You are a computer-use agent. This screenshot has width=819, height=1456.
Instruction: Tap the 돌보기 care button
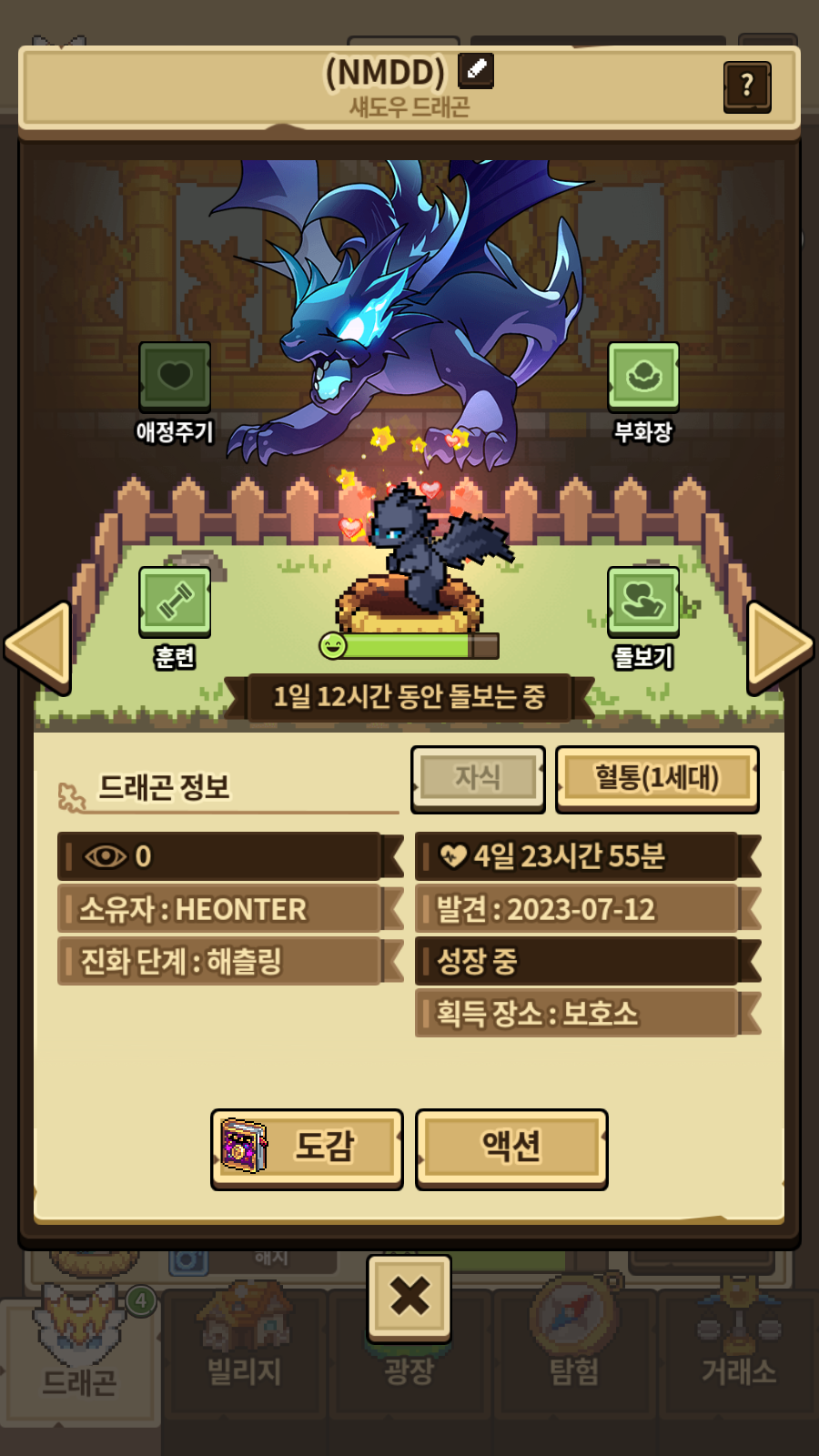pyautogui.click(x=643, y=602)
